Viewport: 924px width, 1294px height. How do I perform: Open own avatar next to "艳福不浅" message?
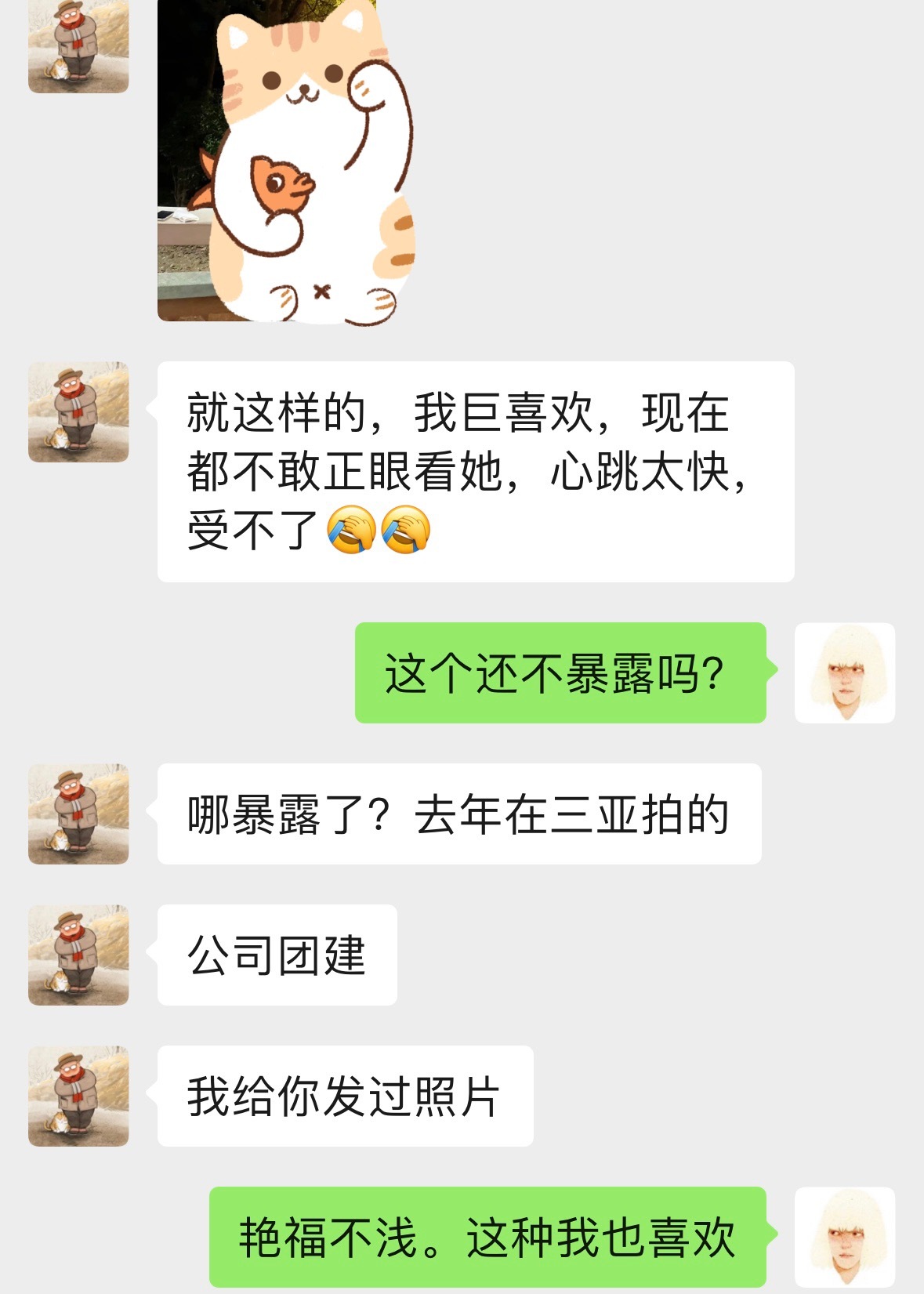845,1237
